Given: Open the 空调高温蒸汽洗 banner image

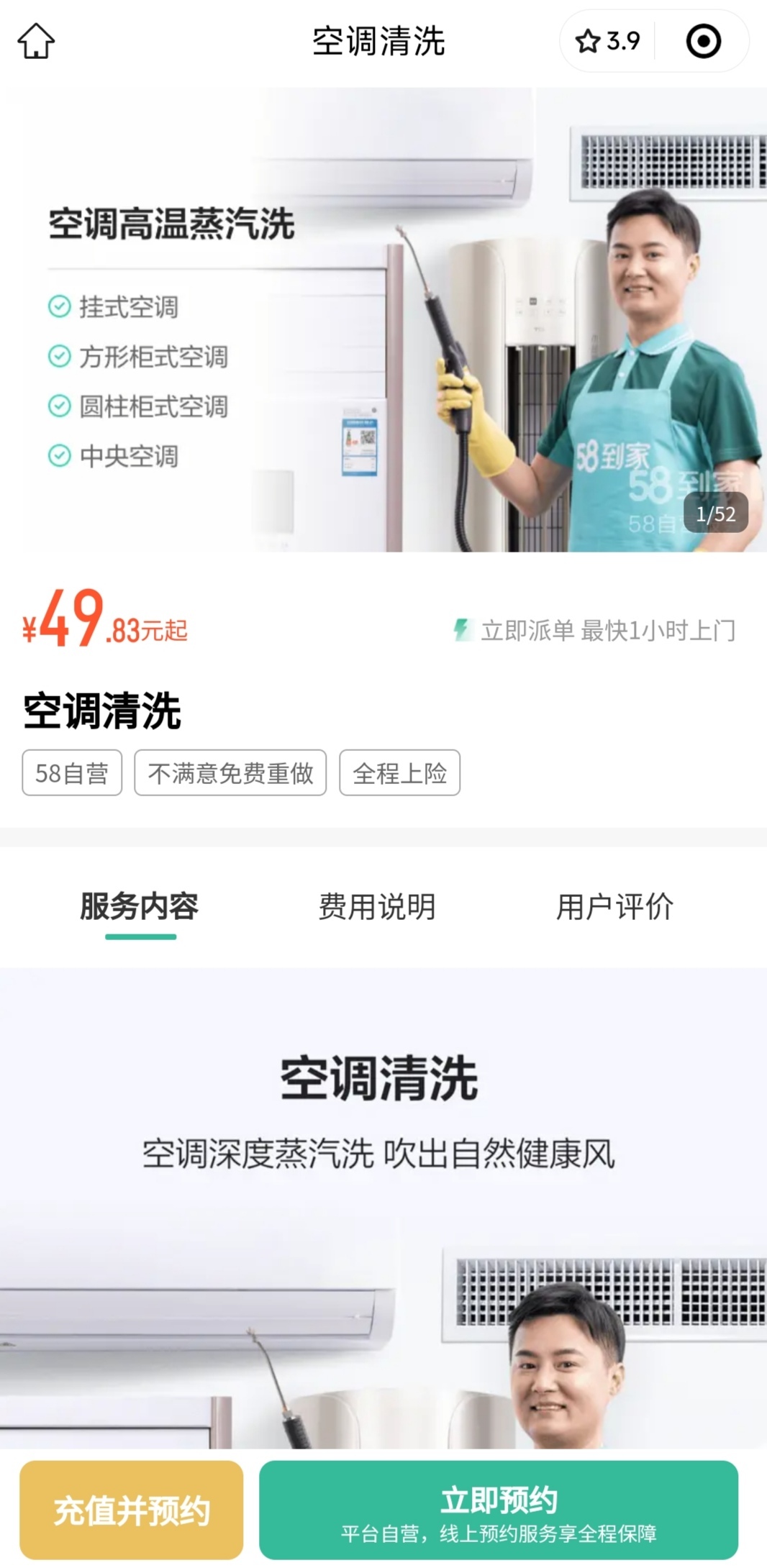Looking at the screenshot, I should [x=383, y=320].
